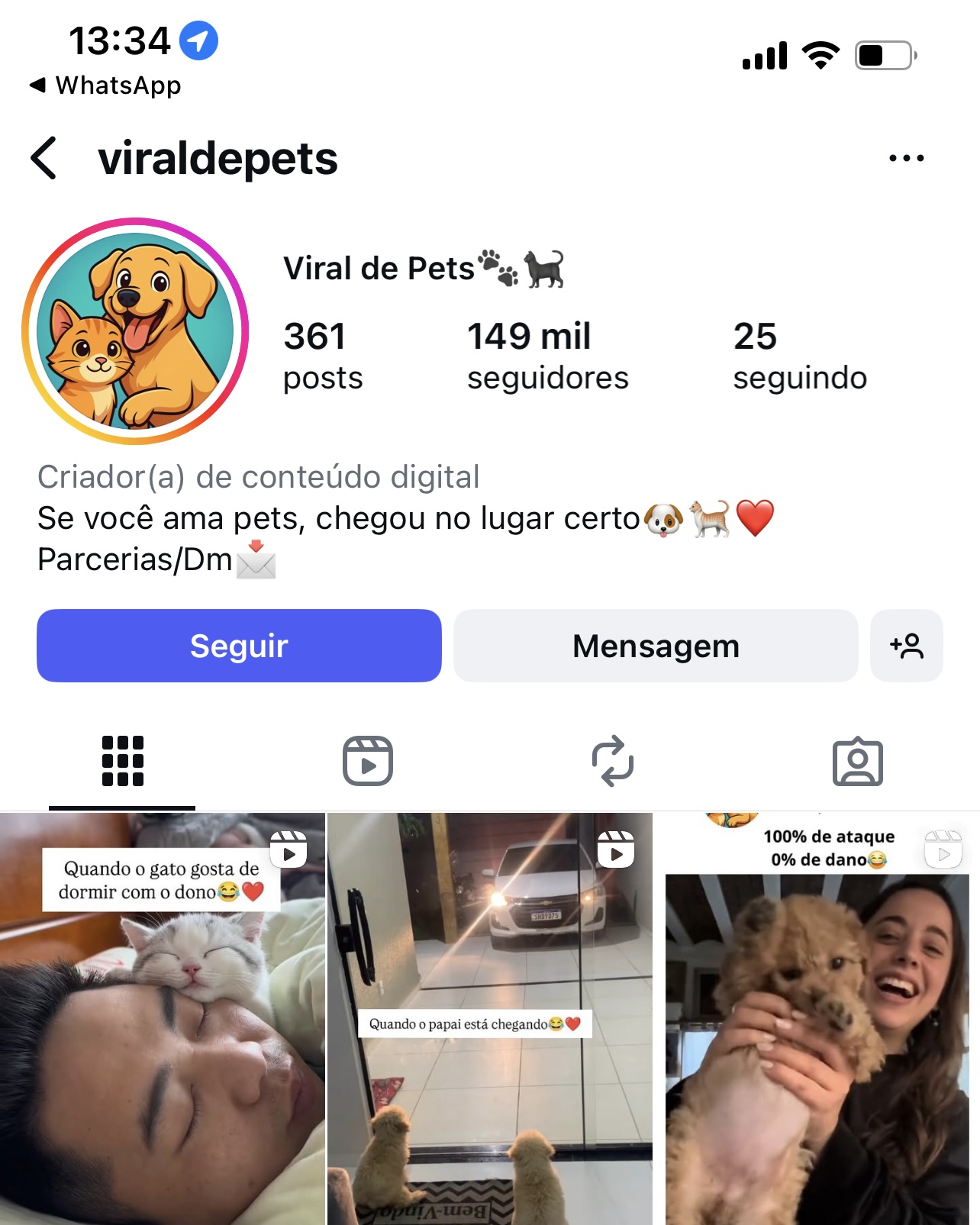Switch to the reposts tab

click(612, 761)
